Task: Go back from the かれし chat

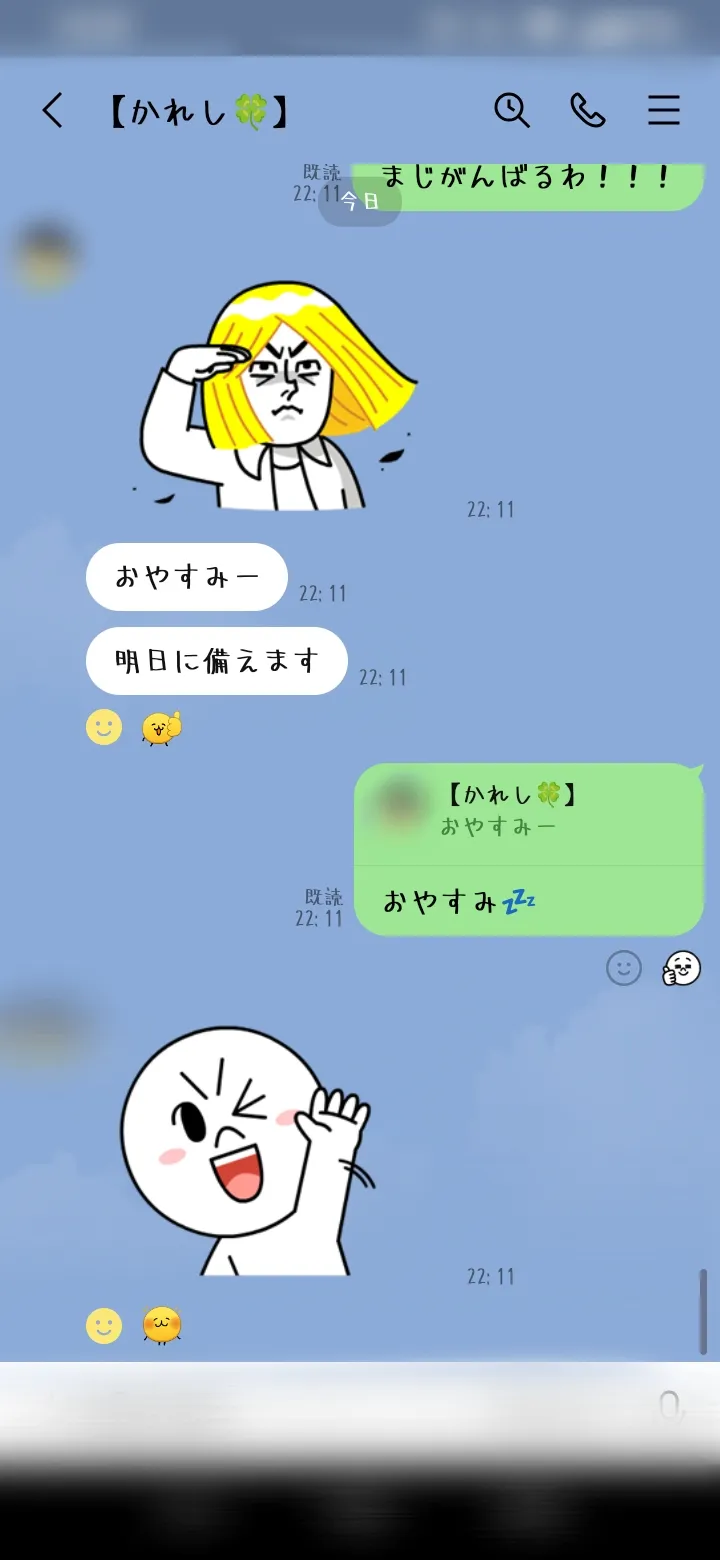Action: (53, 111)
